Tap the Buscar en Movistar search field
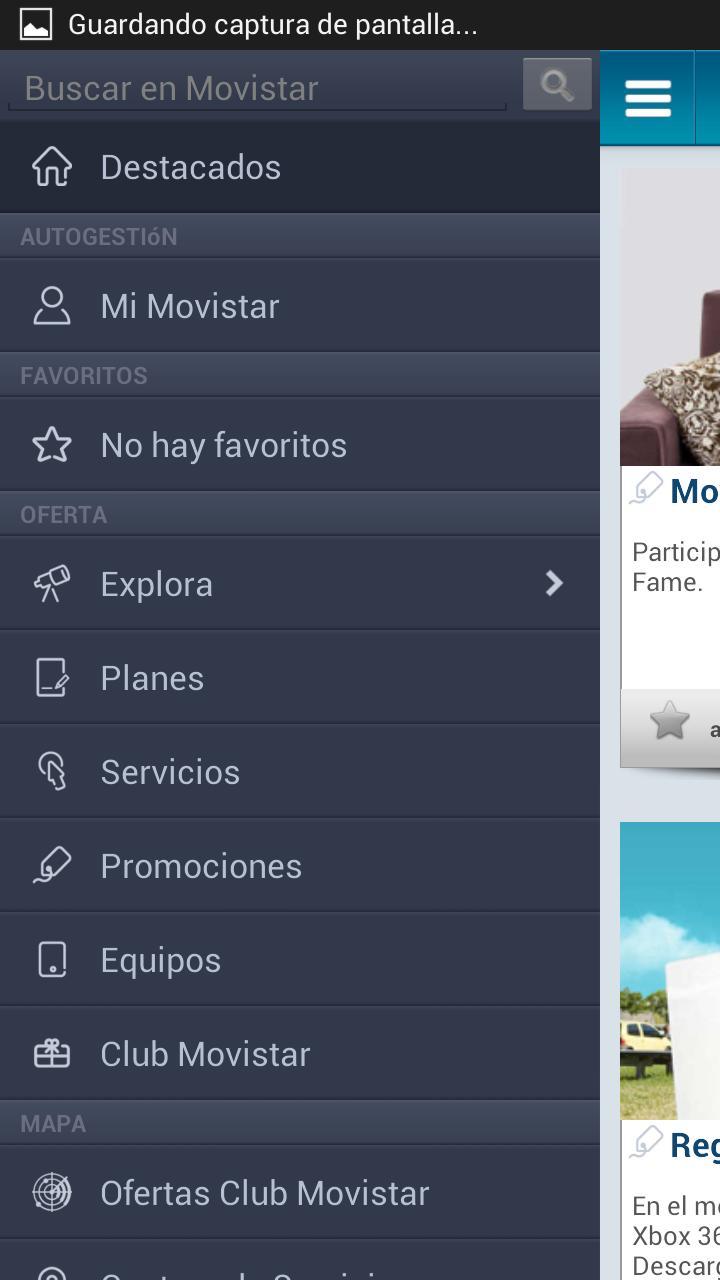This screenshot has height=1280, width=720. point(255,87)
